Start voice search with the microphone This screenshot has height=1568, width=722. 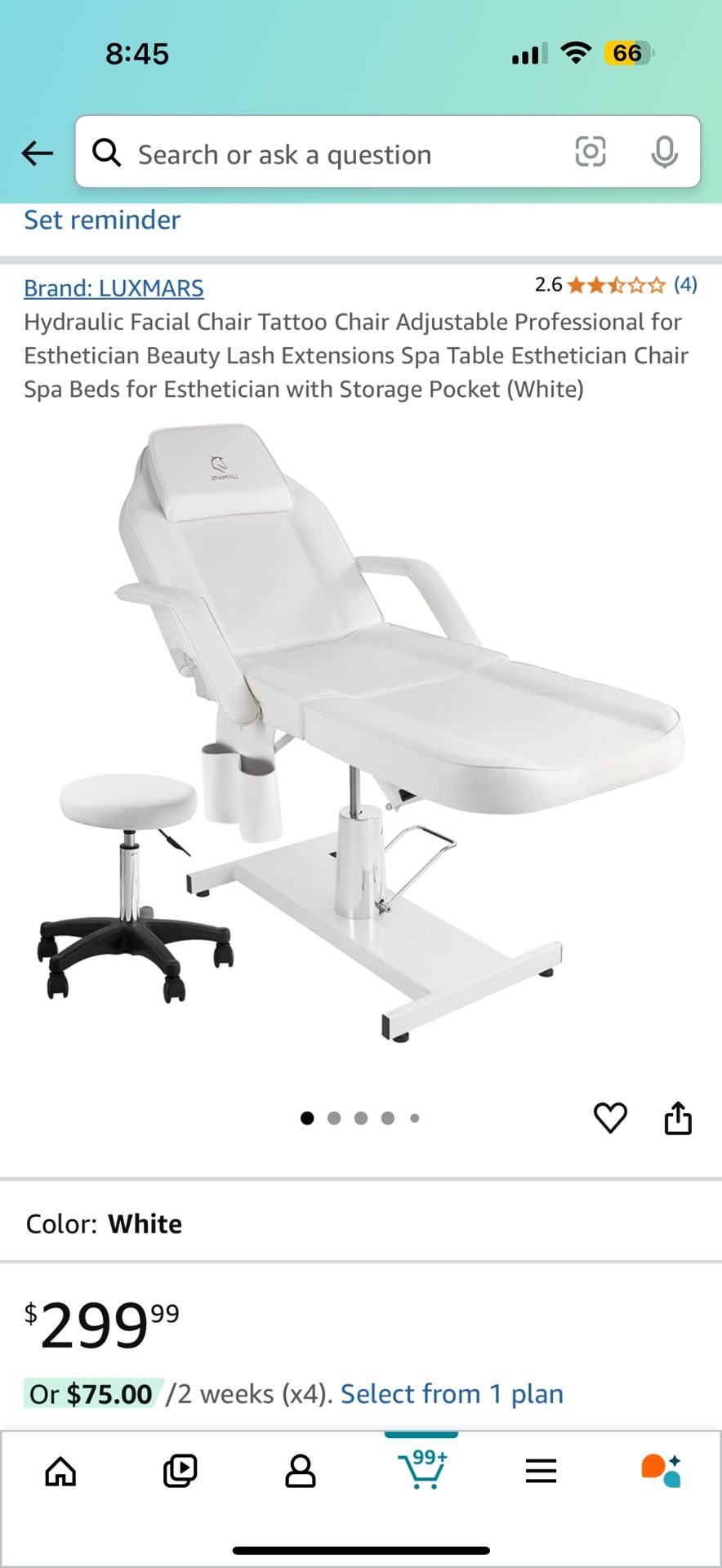pyautogui.click(x=664, y=152)
